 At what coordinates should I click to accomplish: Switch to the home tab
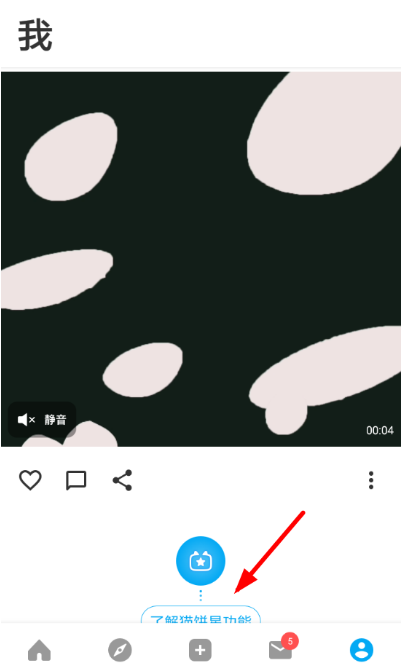(39, 650)
